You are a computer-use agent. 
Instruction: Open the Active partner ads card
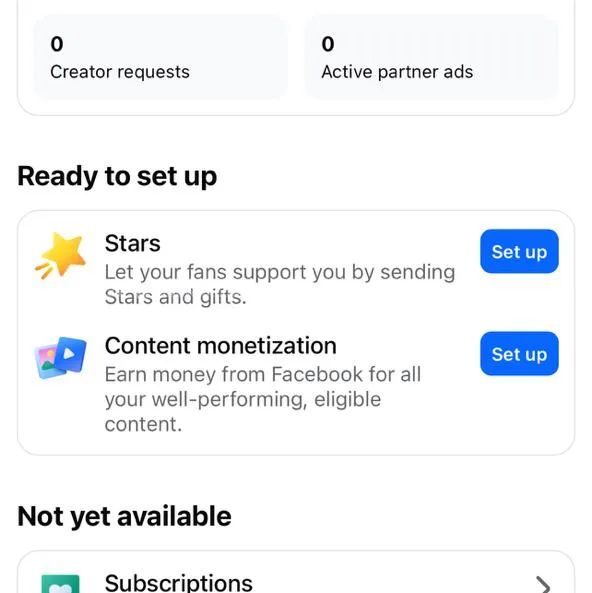tap(431, 57)
